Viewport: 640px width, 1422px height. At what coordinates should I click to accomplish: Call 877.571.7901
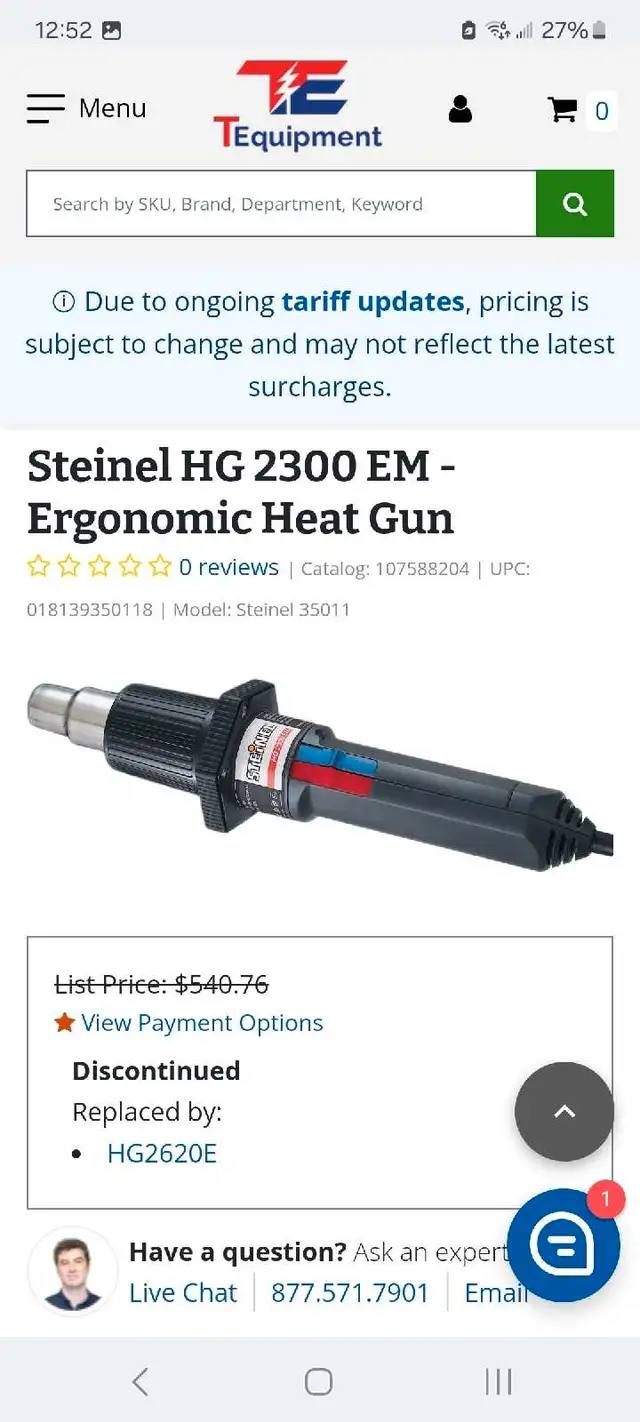pos(350,1293)
